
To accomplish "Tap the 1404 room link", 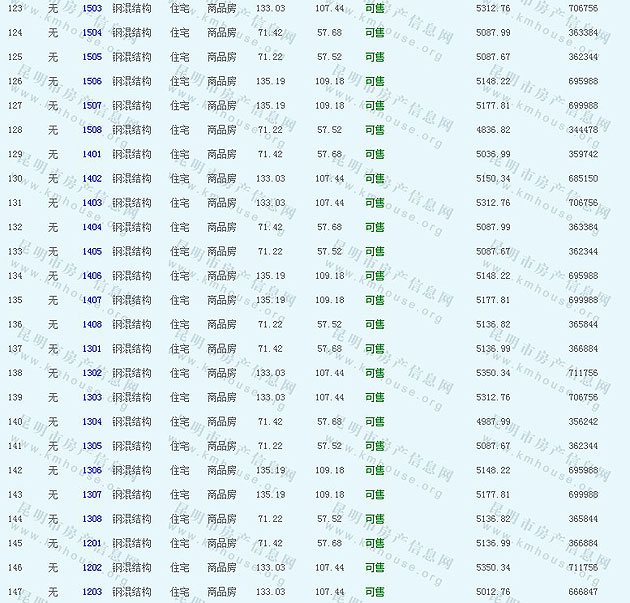I will 92,227.
